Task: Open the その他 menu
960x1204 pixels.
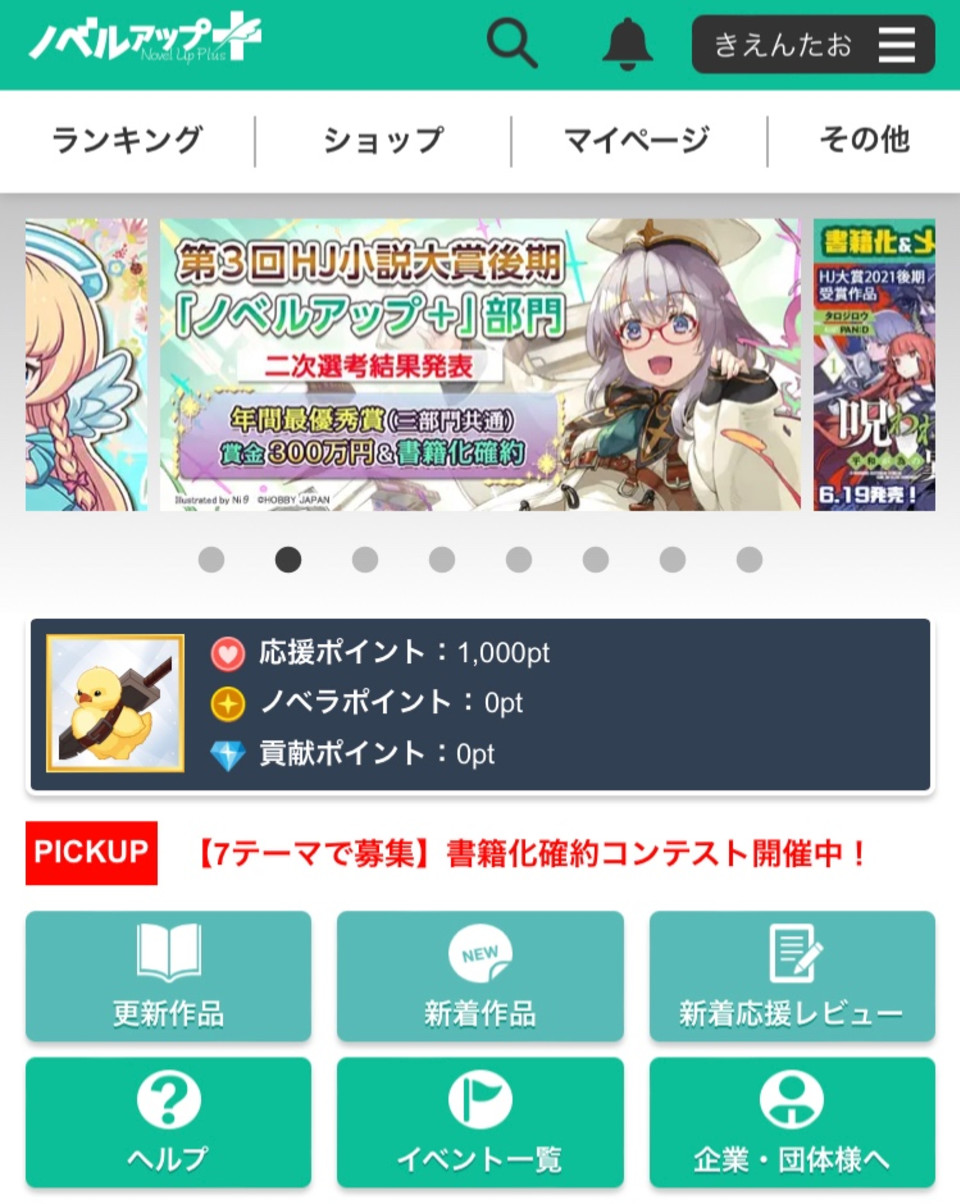Action: (864, 140)
